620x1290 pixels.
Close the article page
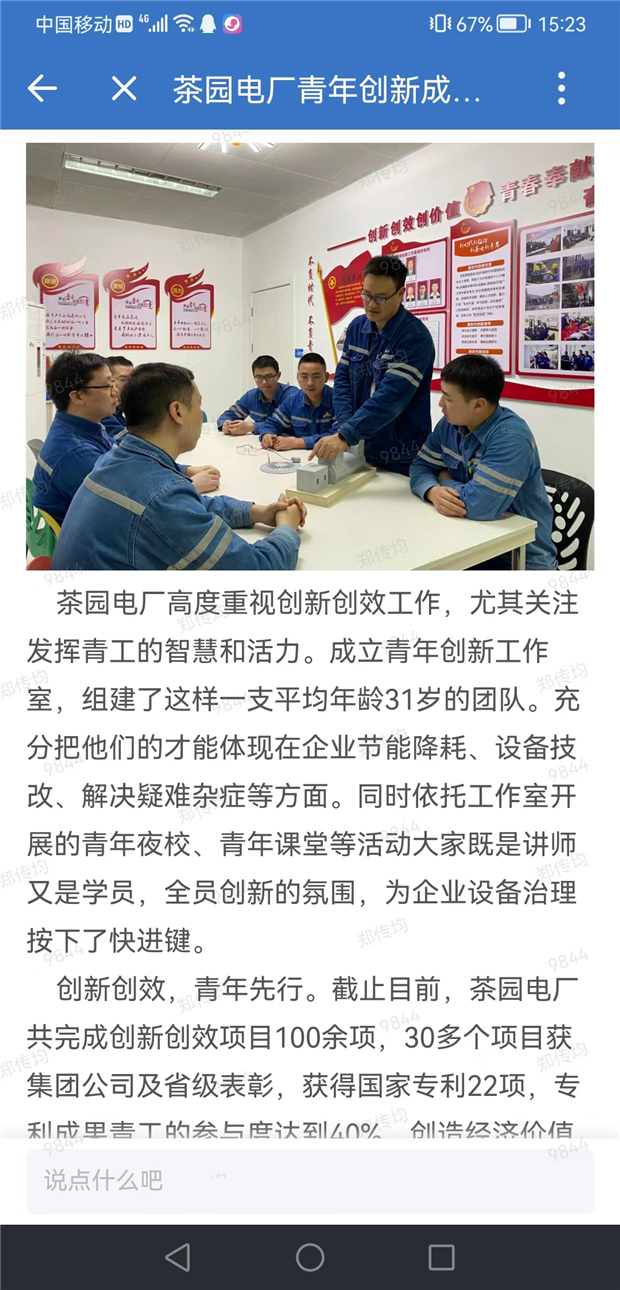124,89
